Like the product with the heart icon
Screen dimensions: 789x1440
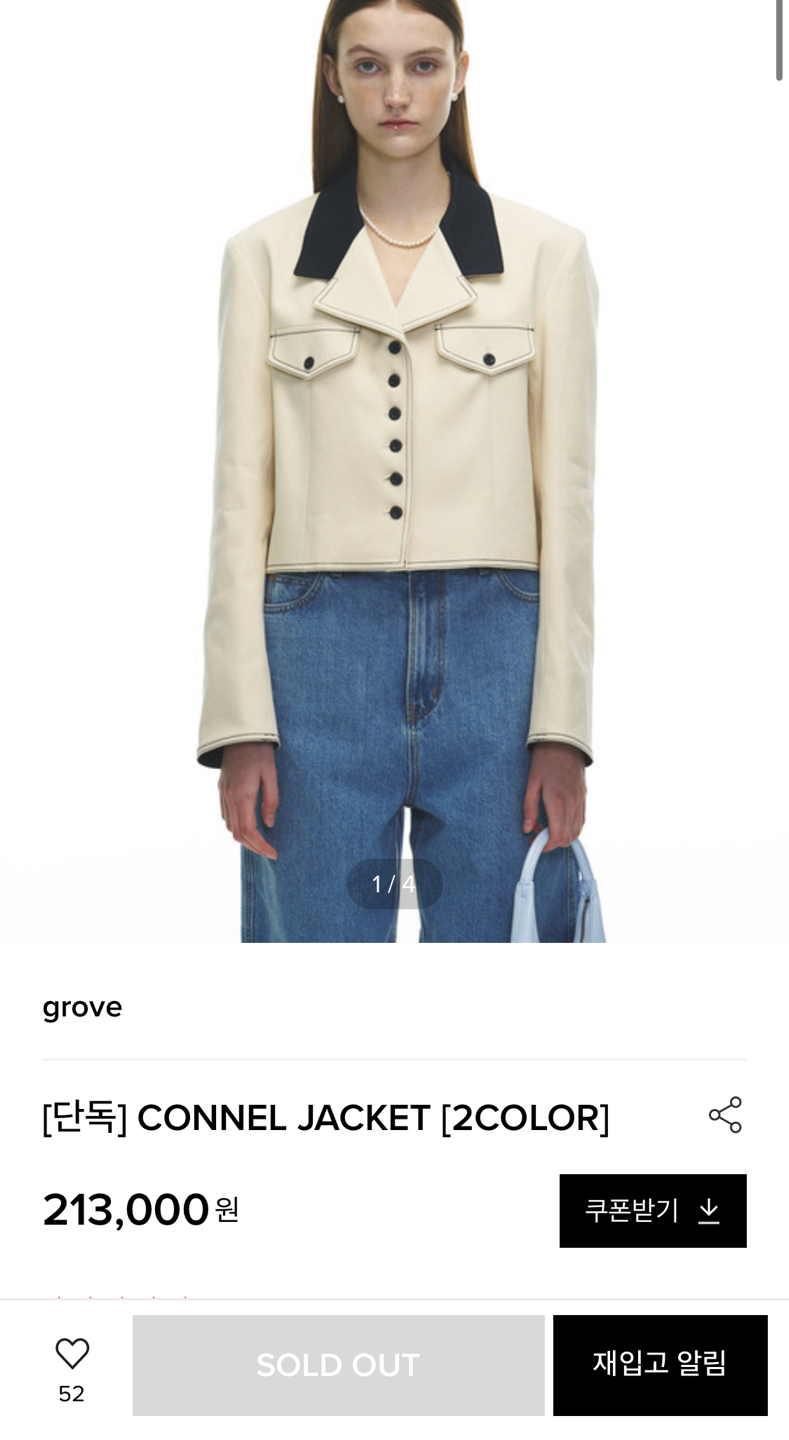tap(72, 1354)
